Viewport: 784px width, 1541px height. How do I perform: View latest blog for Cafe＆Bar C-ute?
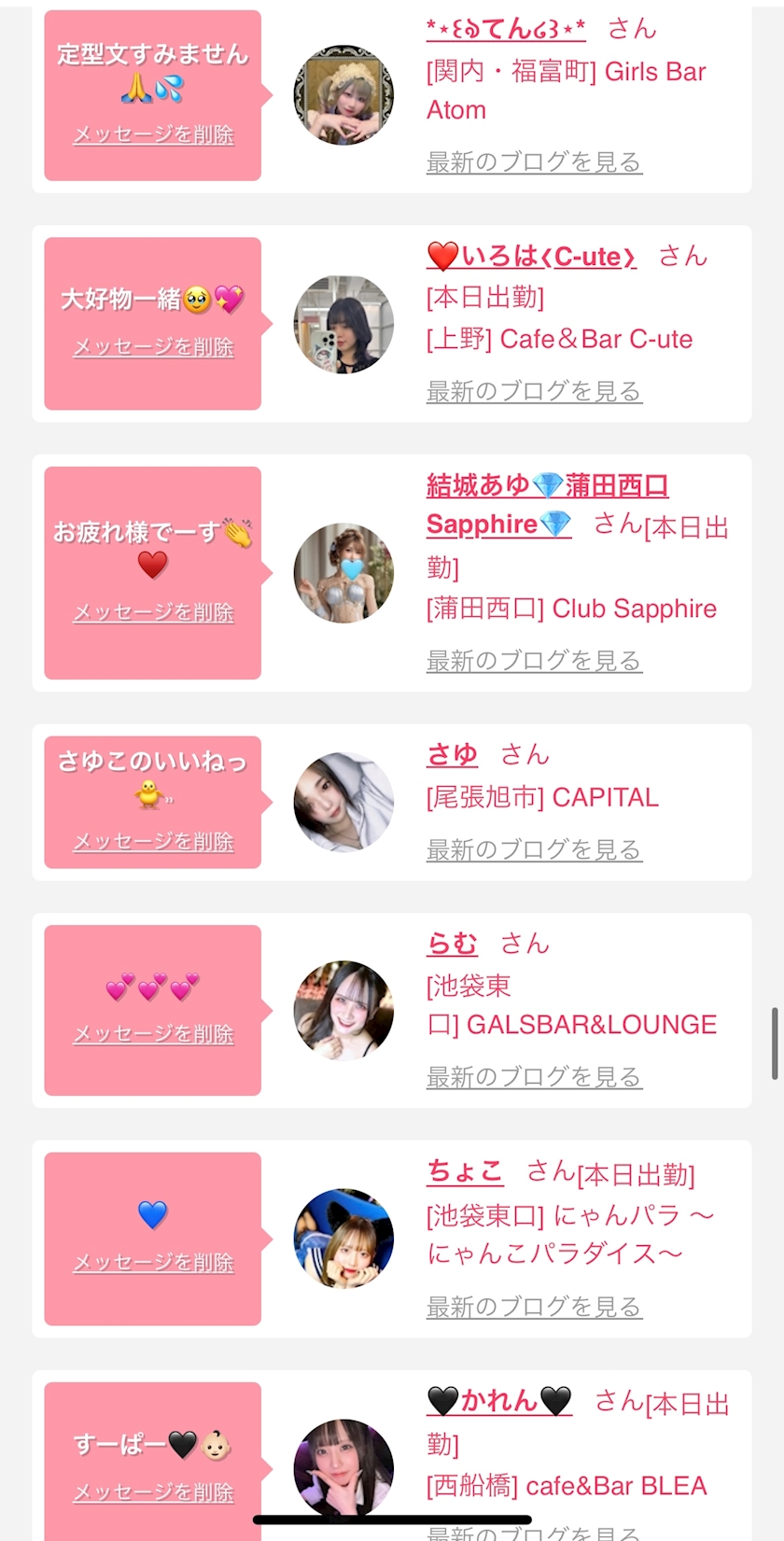point(533,392)
